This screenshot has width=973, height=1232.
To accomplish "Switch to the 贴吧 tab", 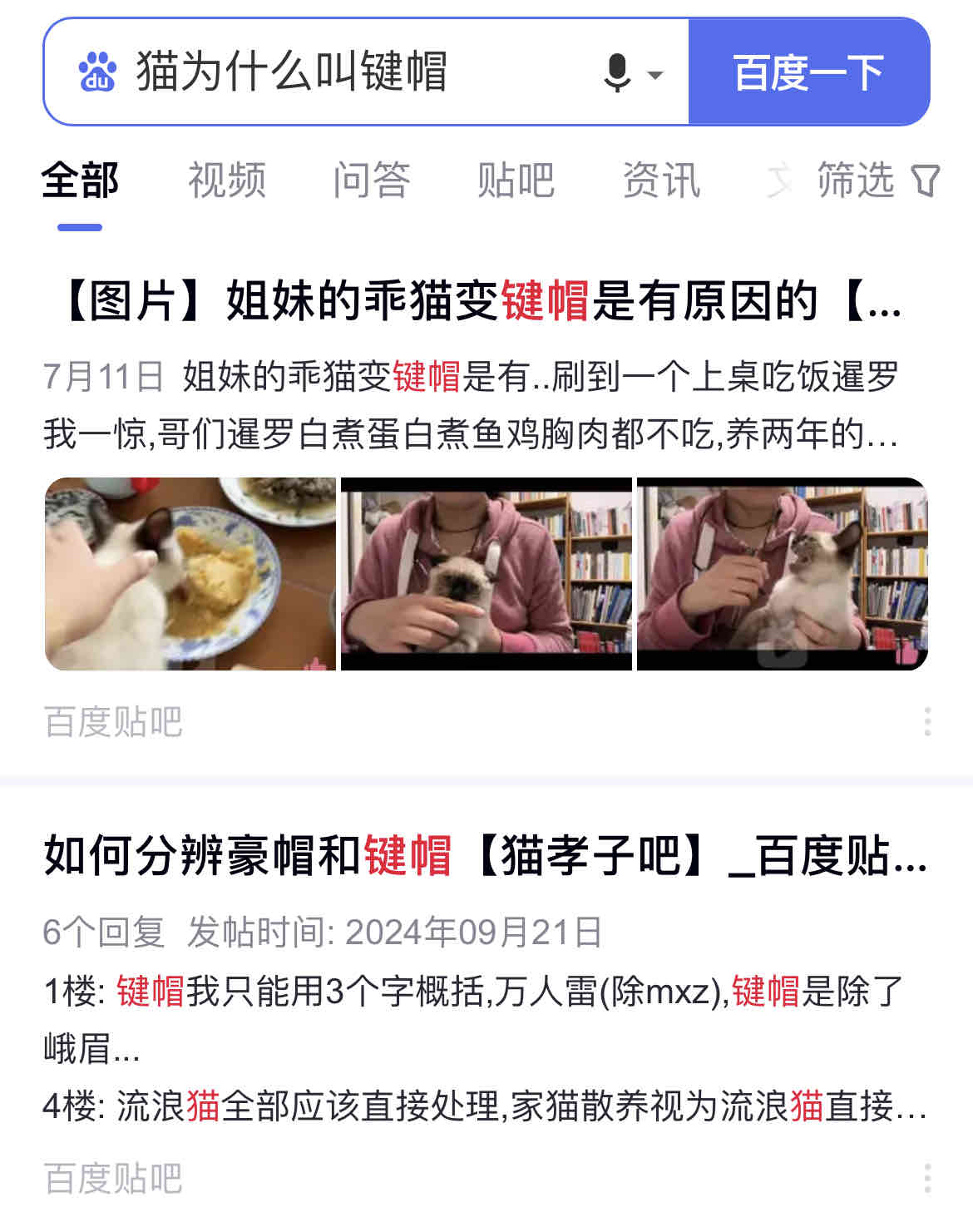I will click(x=516, y=180).
